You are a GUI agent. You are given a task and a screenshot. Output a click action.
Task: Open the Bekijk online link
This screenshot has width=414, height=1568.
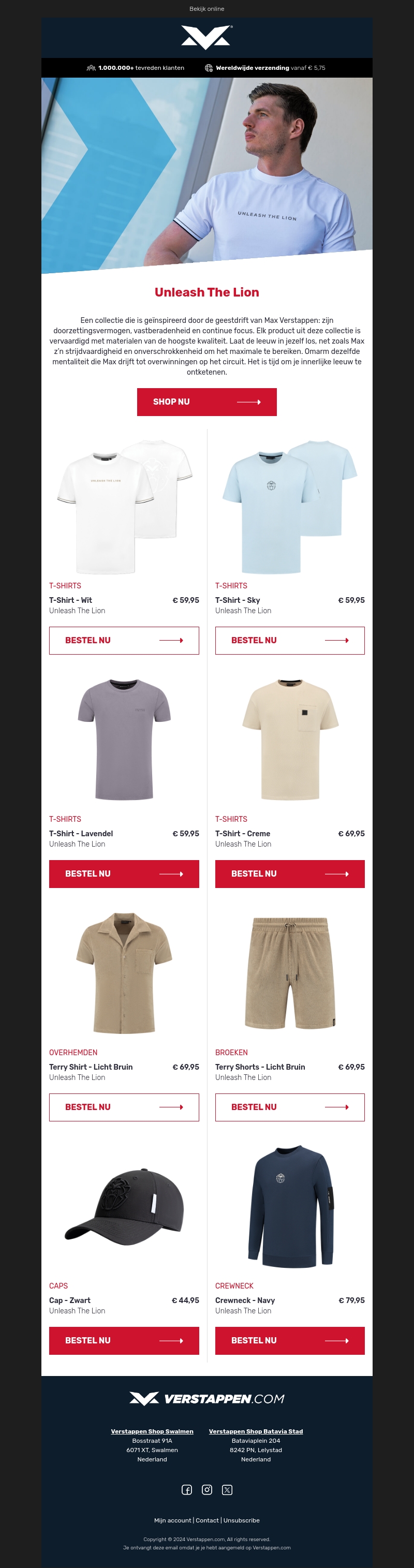point(206,9)
